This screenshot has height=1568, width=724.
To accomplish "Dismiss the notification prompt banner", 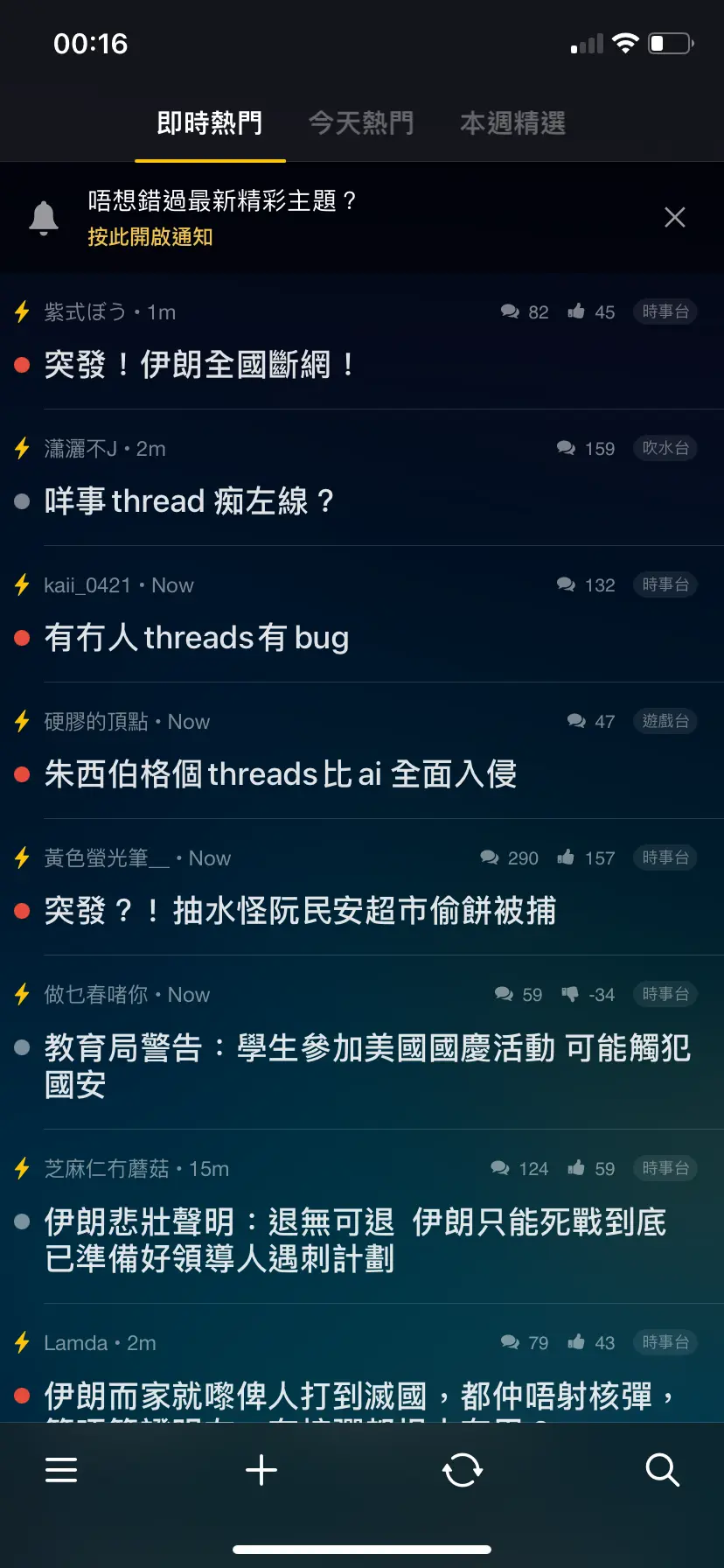I will [x=675, y=217].
